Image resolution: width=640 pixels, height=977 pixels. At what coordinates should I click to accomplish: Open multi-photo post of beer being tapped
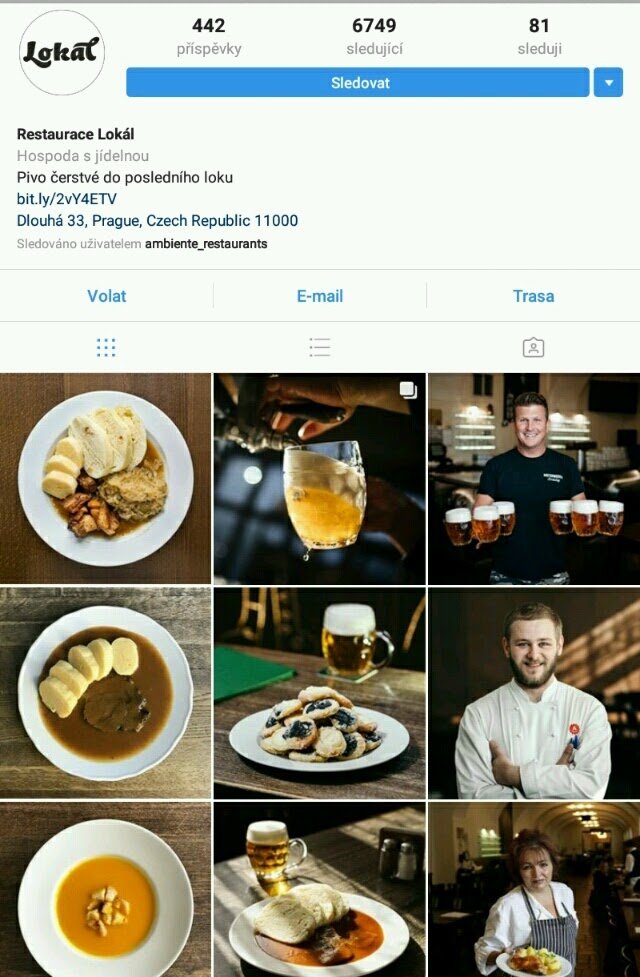point(319,478)
